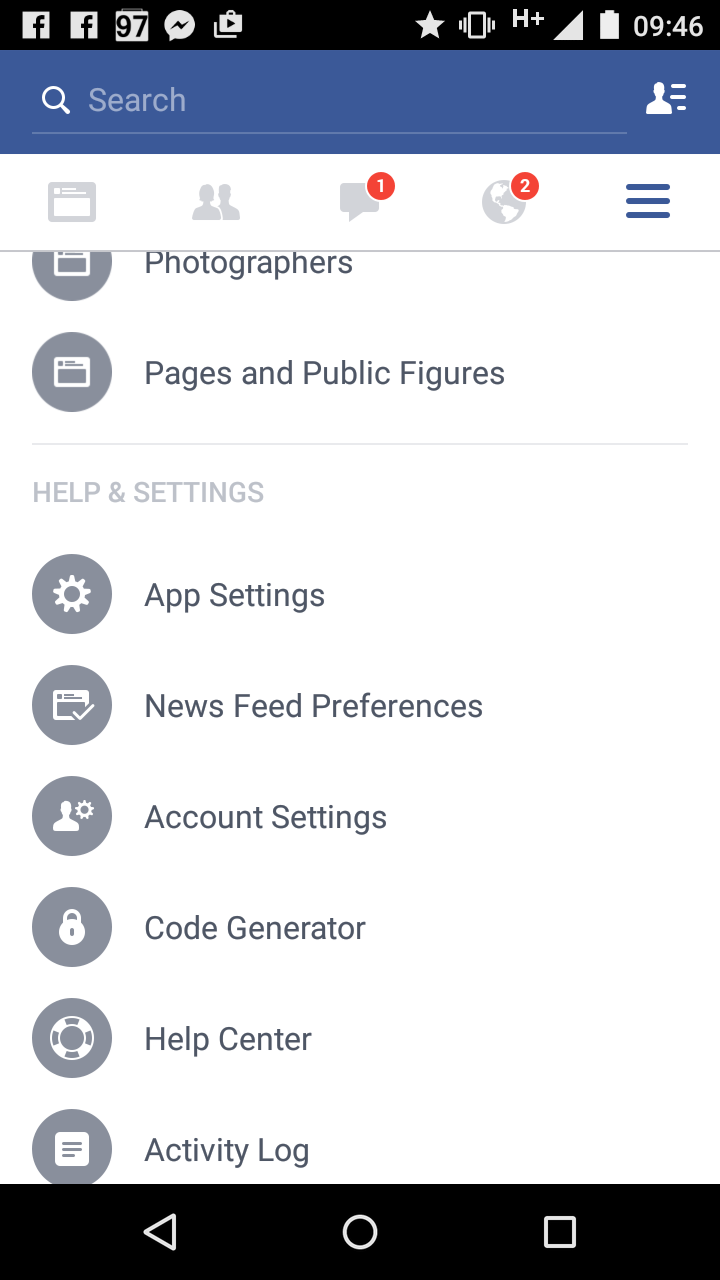Tap the Search field
720x1280 pixels.
tap(330, 100)
